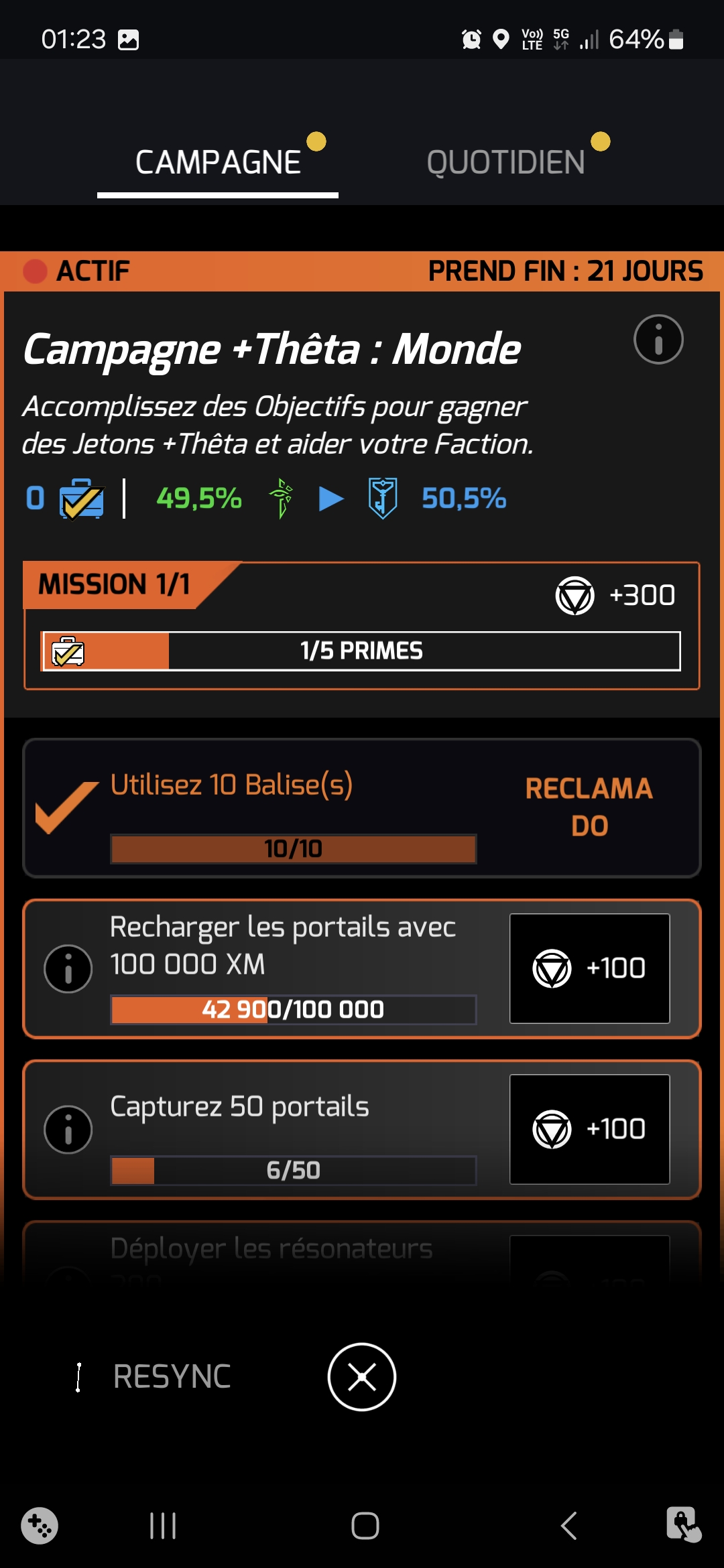Open info for Campagne +Thêta : Monde
724x1568 pixels.
pos(658,340)
